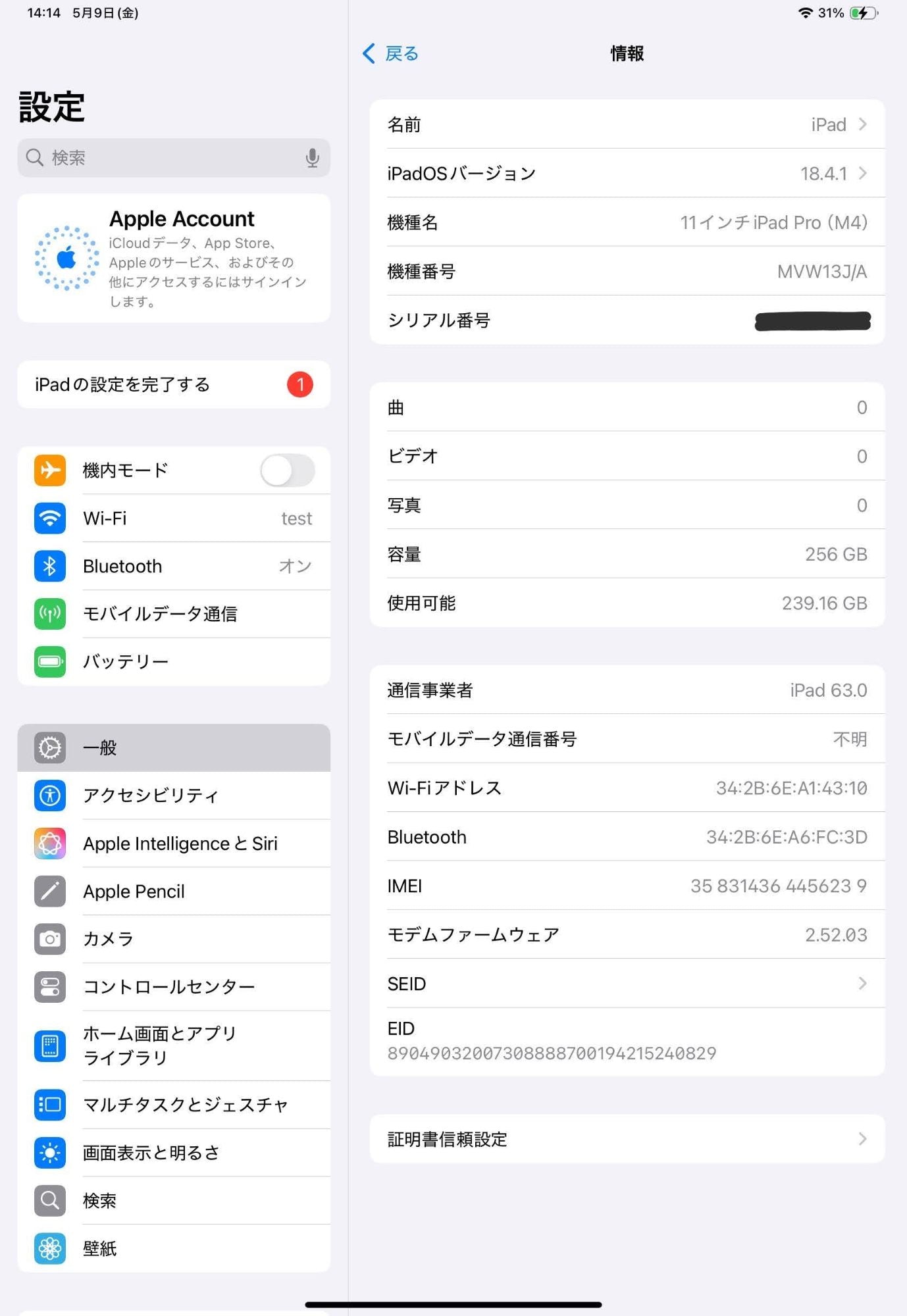Open iPadOSバージョン 18.4.1 details
The height and width of the screenshot is (1316, 907).
point(627,174)
